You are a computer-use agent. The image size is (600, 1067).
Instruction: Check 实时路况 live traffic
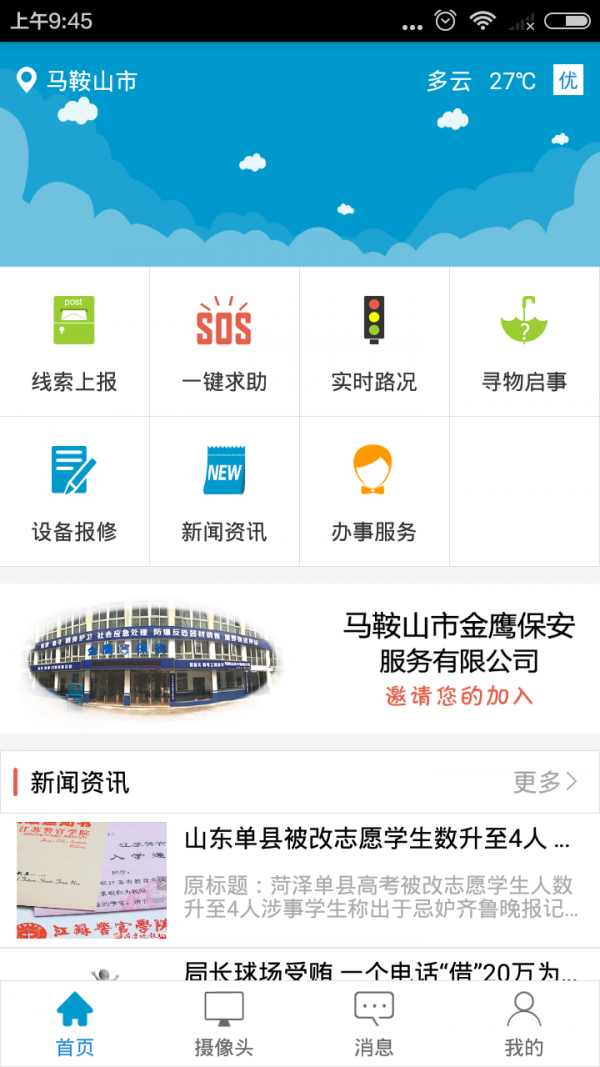(374, 342)
